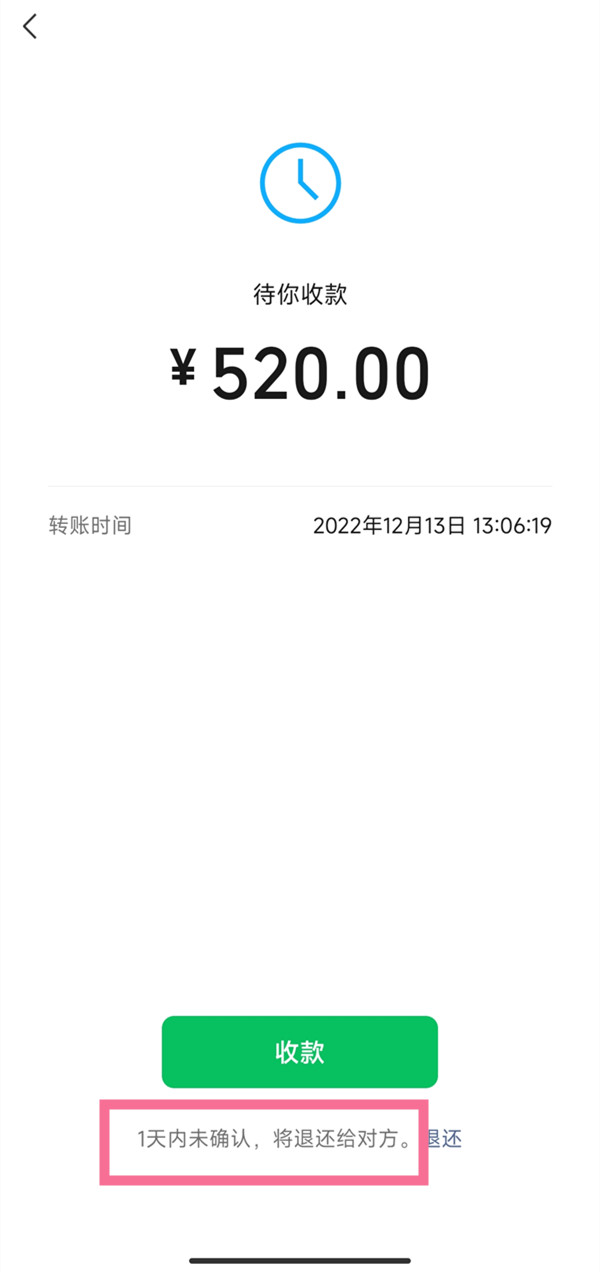Tap the green 收款 button
600x1272 pixels.
click(x=299, y=1052)
